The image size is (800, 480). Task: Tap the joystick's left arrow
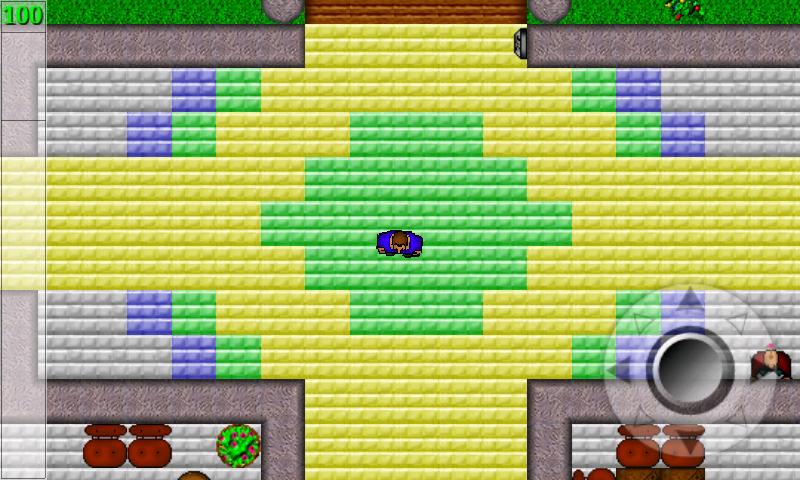[x=617, y=370]
